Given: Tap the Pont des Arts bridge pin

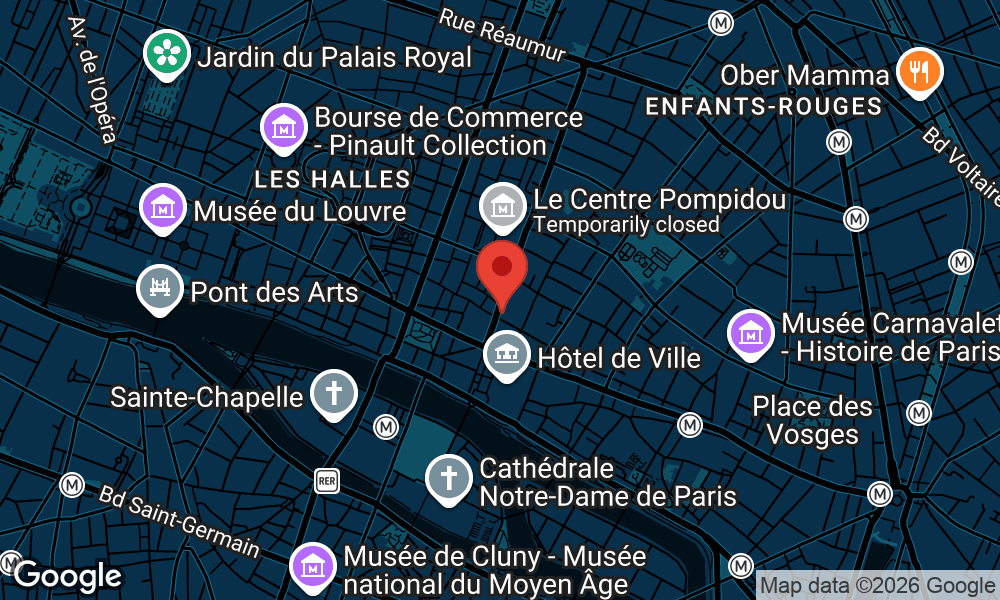Looking at the screenshot, I should point(160,289).
